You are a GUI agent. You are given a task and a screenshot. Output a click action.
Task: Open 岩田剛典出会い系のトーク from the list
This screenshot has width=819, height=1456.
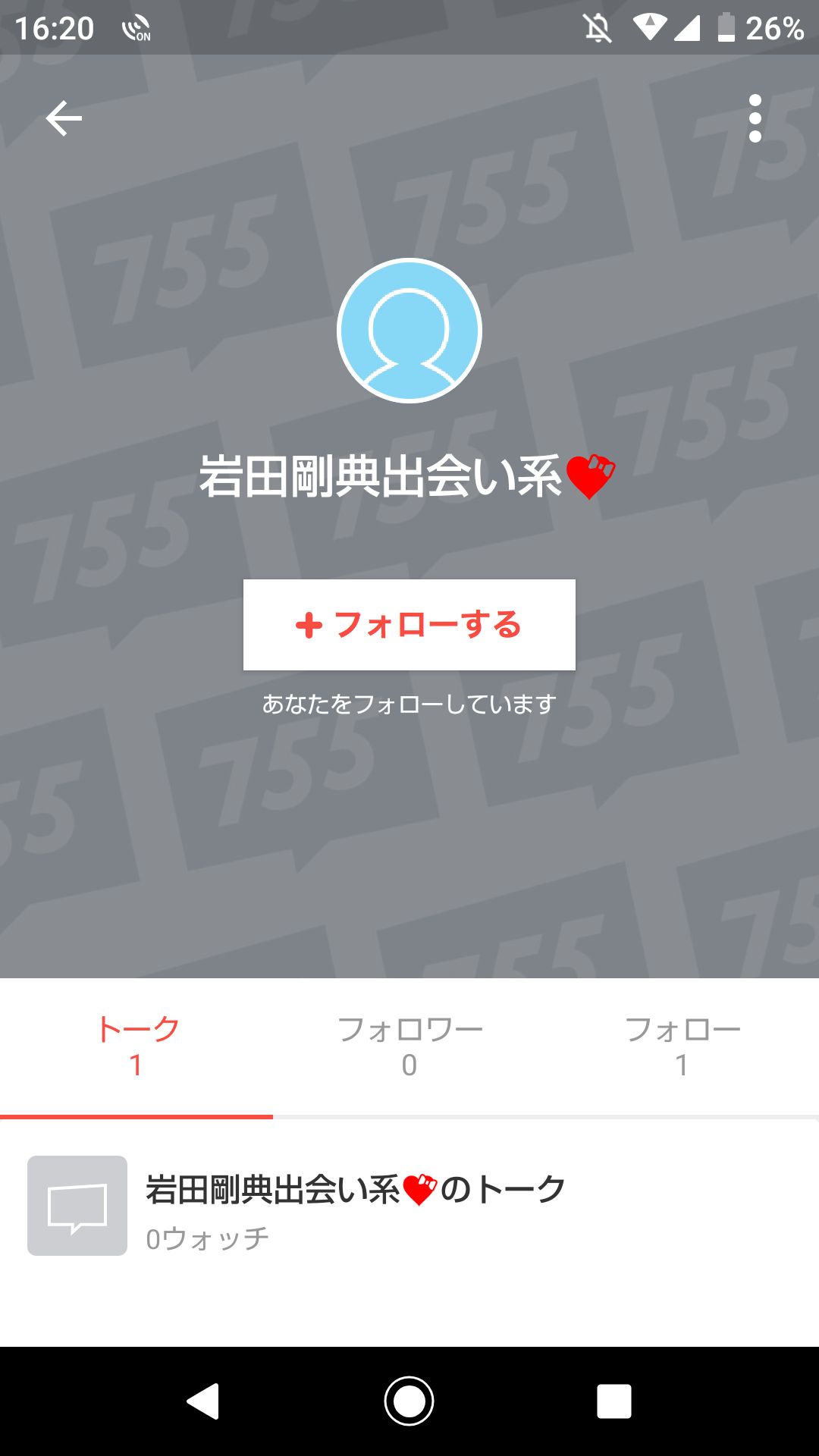[353, 1188]
